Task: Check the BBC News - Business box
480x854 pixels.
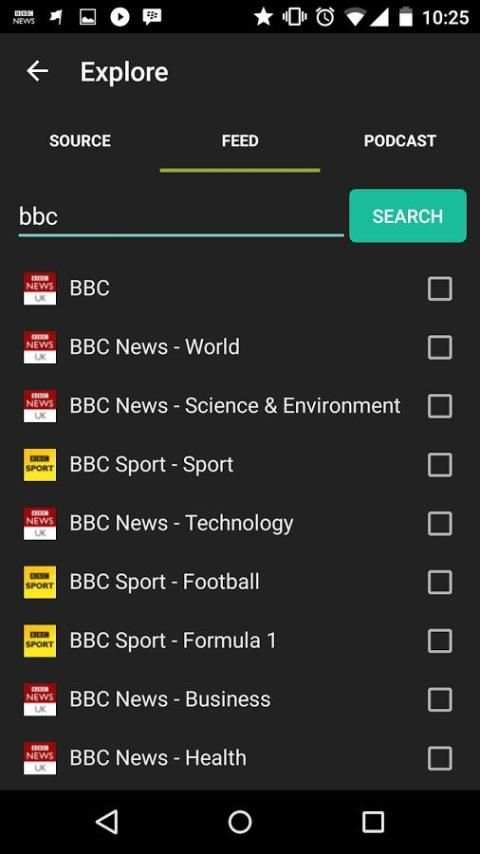Action: click(x=440, y=700)
